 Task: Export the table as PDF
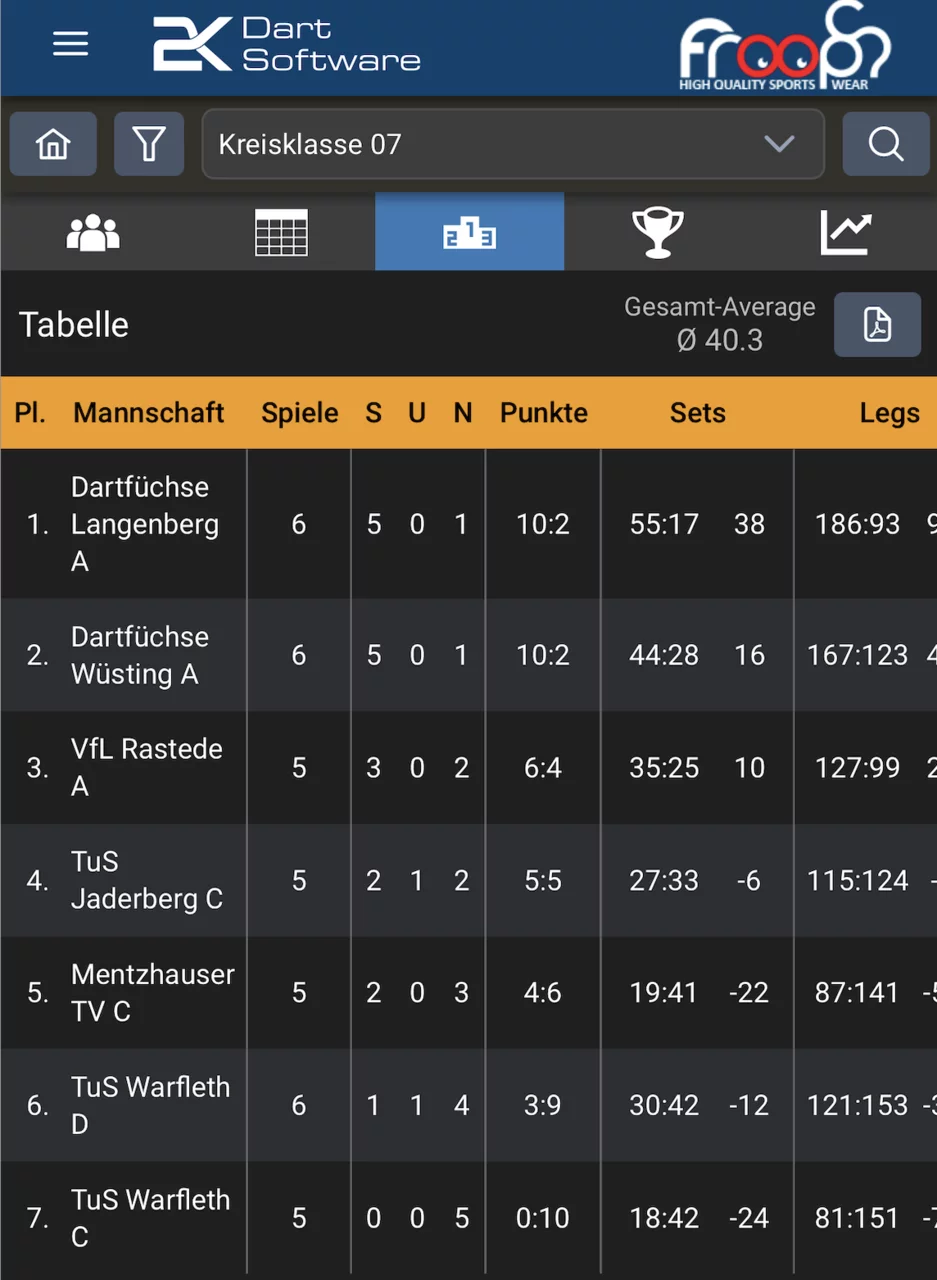pos(877,325)
